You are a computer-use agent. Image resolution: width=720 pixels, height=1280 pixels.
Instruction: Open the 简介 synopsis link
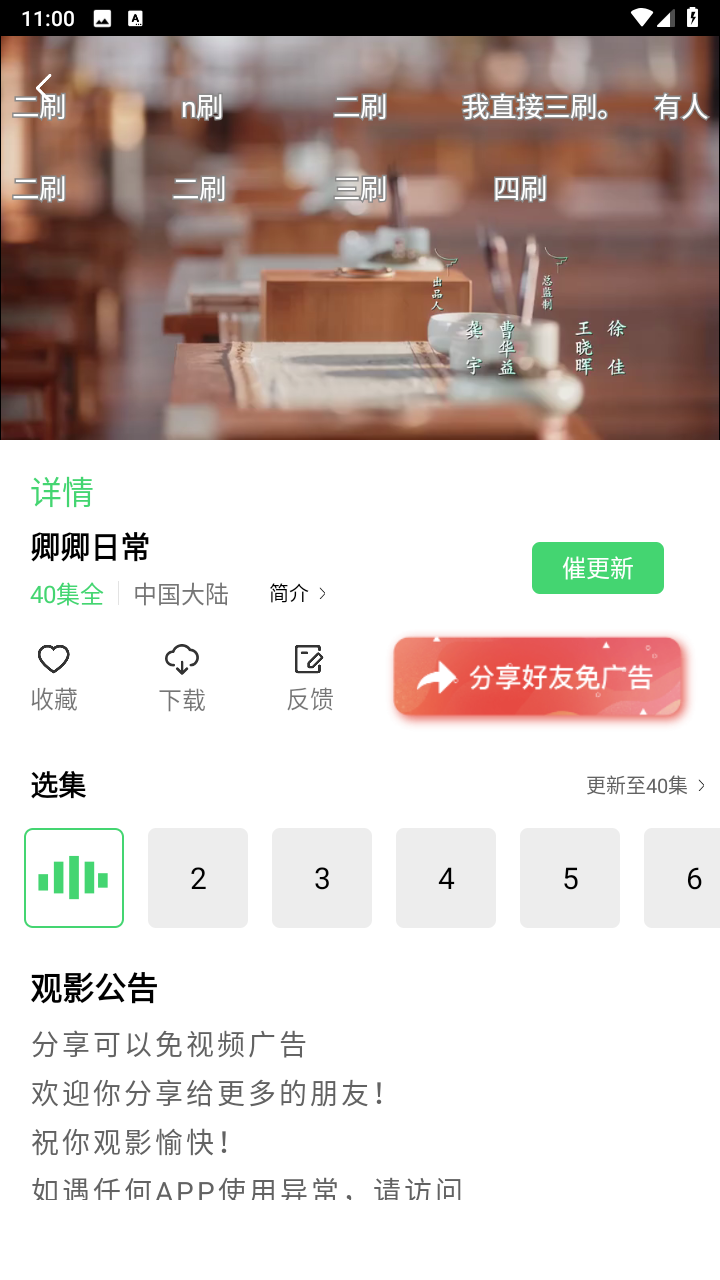tap(298, 593)
